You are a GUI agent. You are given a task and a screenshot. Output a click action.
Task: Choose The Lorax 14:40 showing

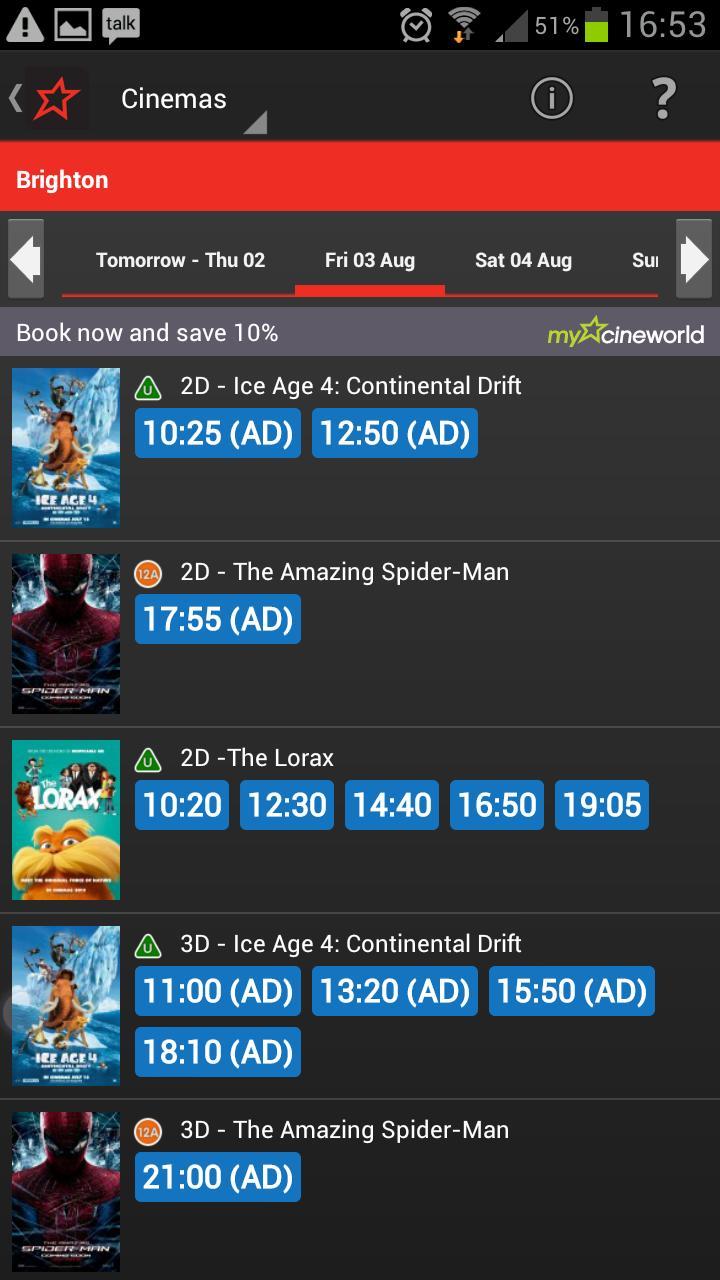tap(392, 805)
